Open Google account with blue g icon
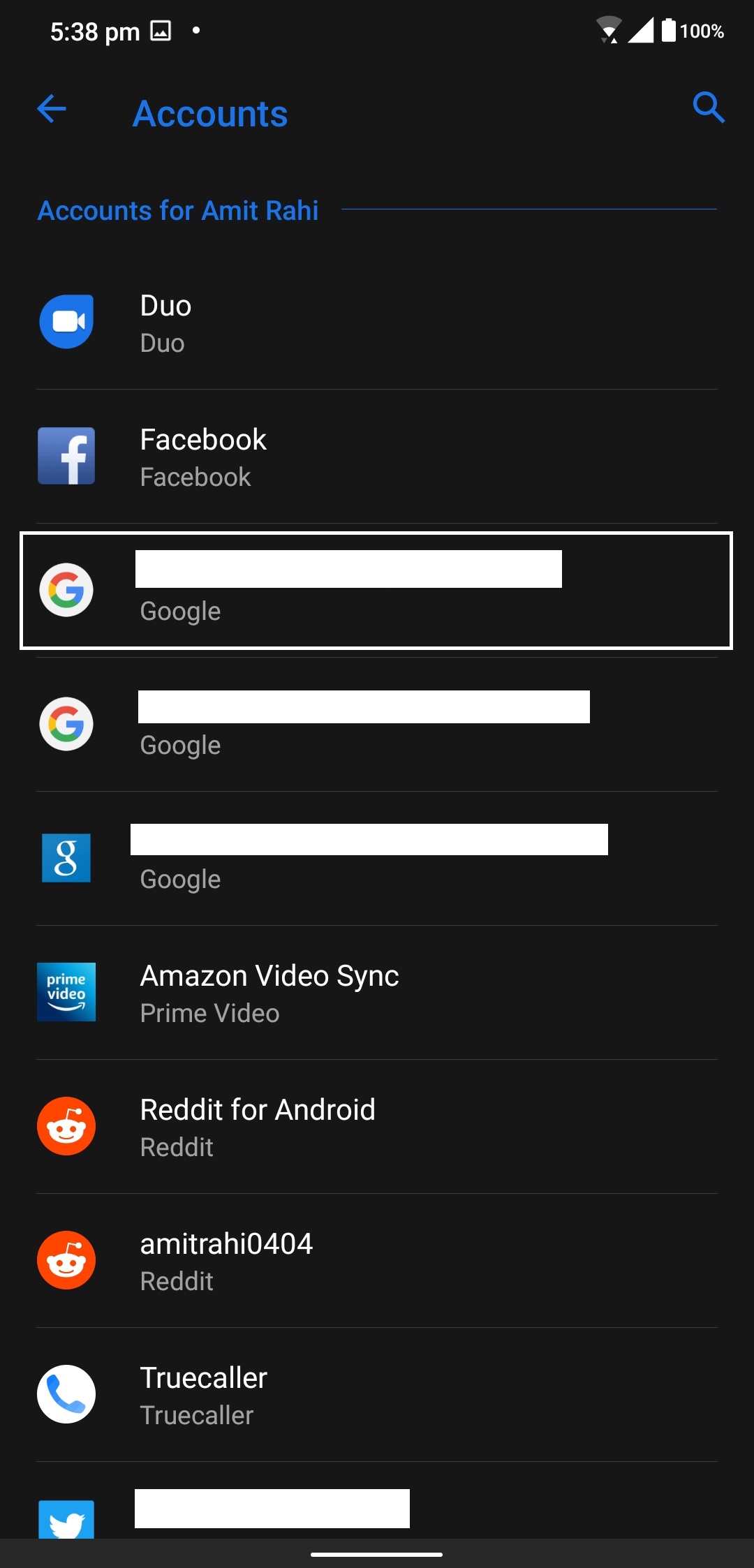The image size is (754, 1568). tap(377, 859)
